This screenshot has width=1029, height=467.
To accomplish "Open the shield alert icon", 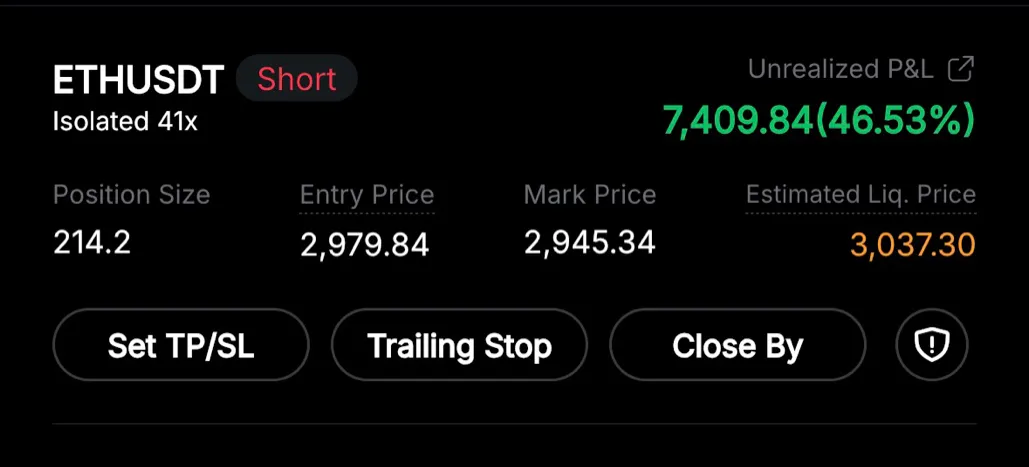I will [x=932, y=346].
